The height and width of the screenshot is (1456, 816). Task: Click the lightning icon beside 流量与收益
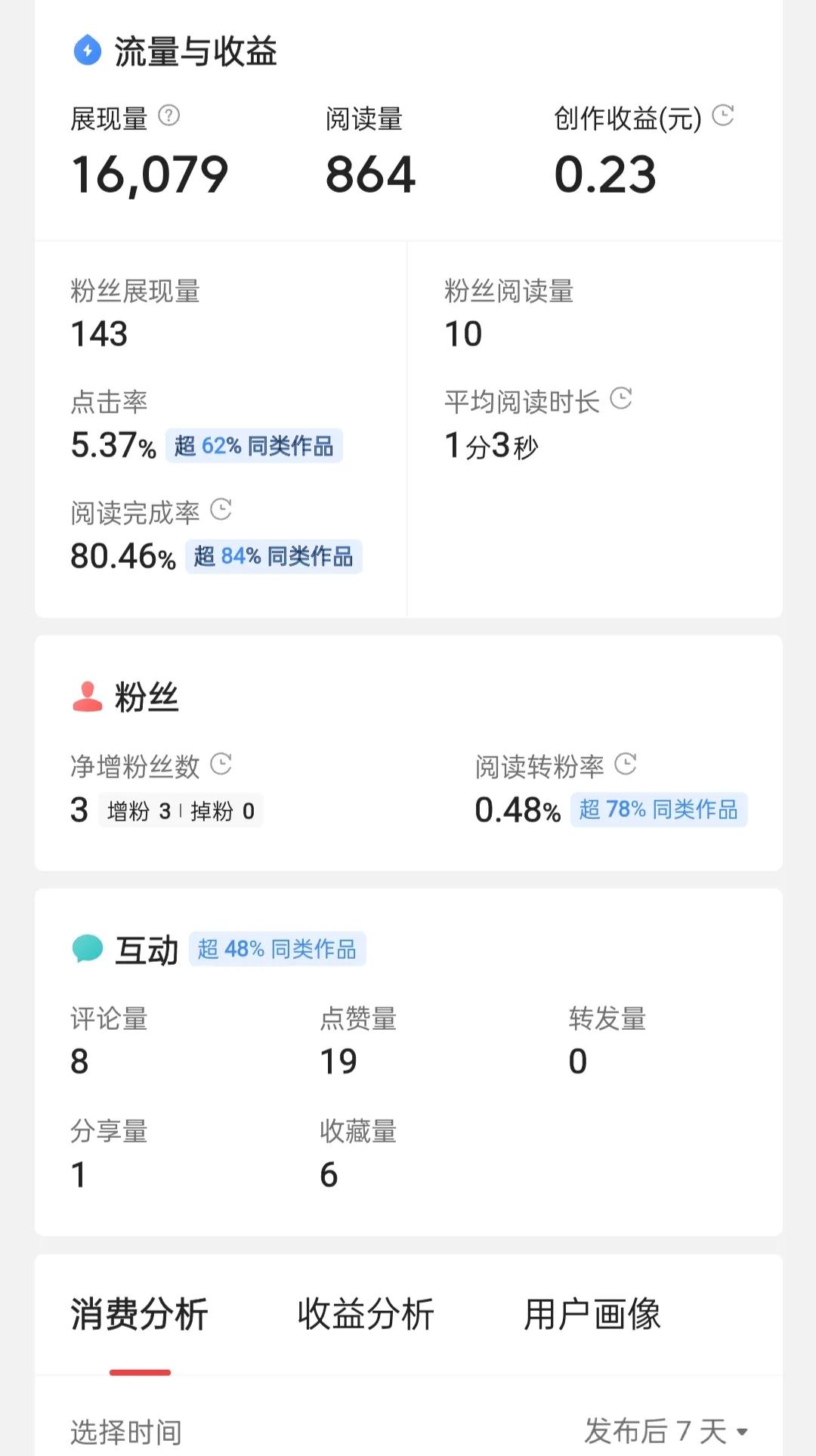click(86, 49)
